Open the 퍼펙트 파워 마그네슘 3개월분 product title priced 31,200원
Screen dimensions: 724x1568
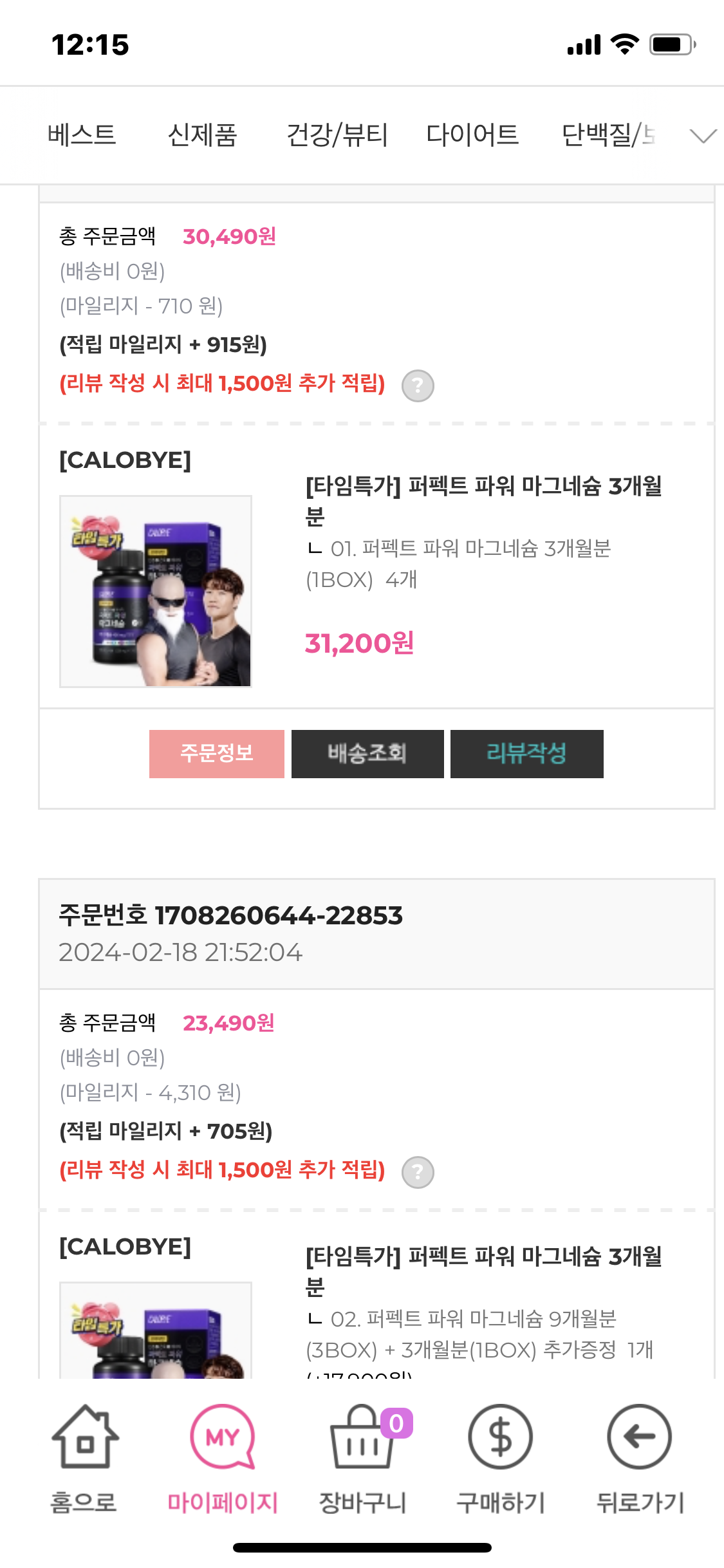(x=483, y=499)
